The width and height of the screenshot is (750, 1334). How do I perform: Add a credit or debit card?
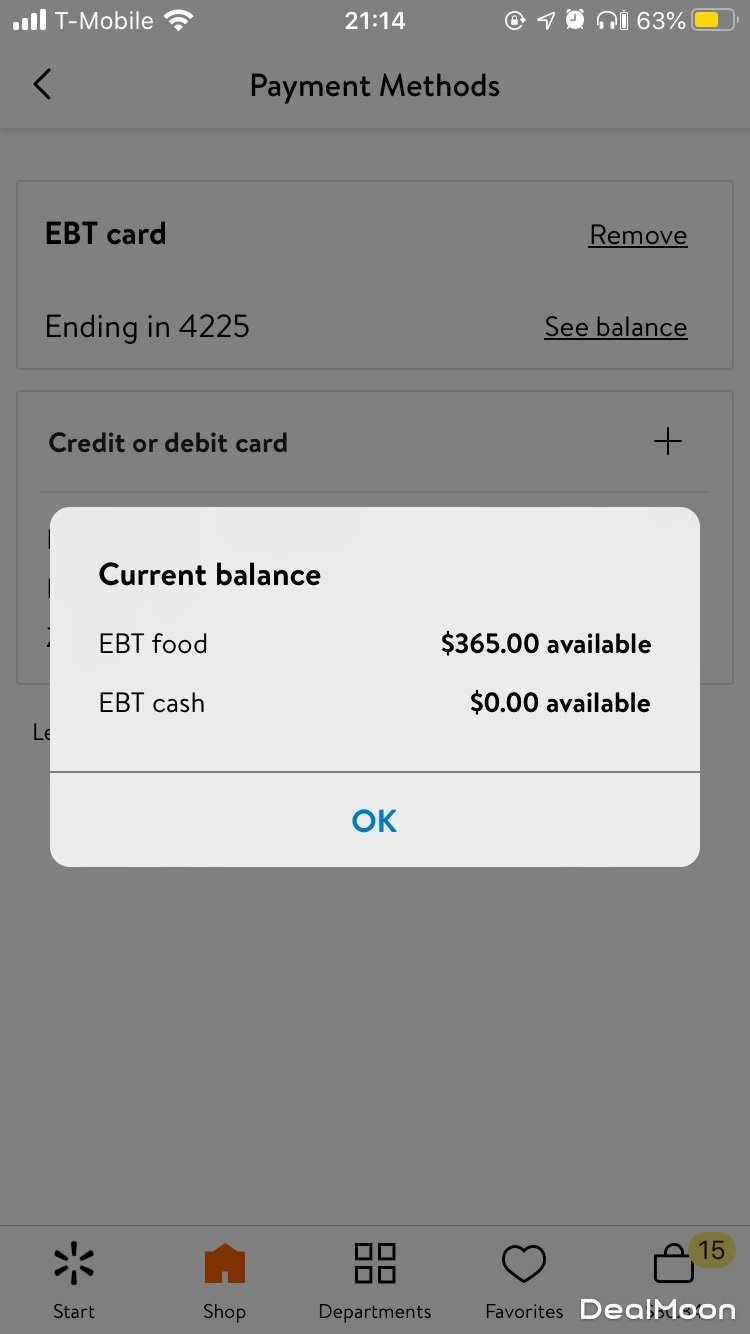[667, 442]
